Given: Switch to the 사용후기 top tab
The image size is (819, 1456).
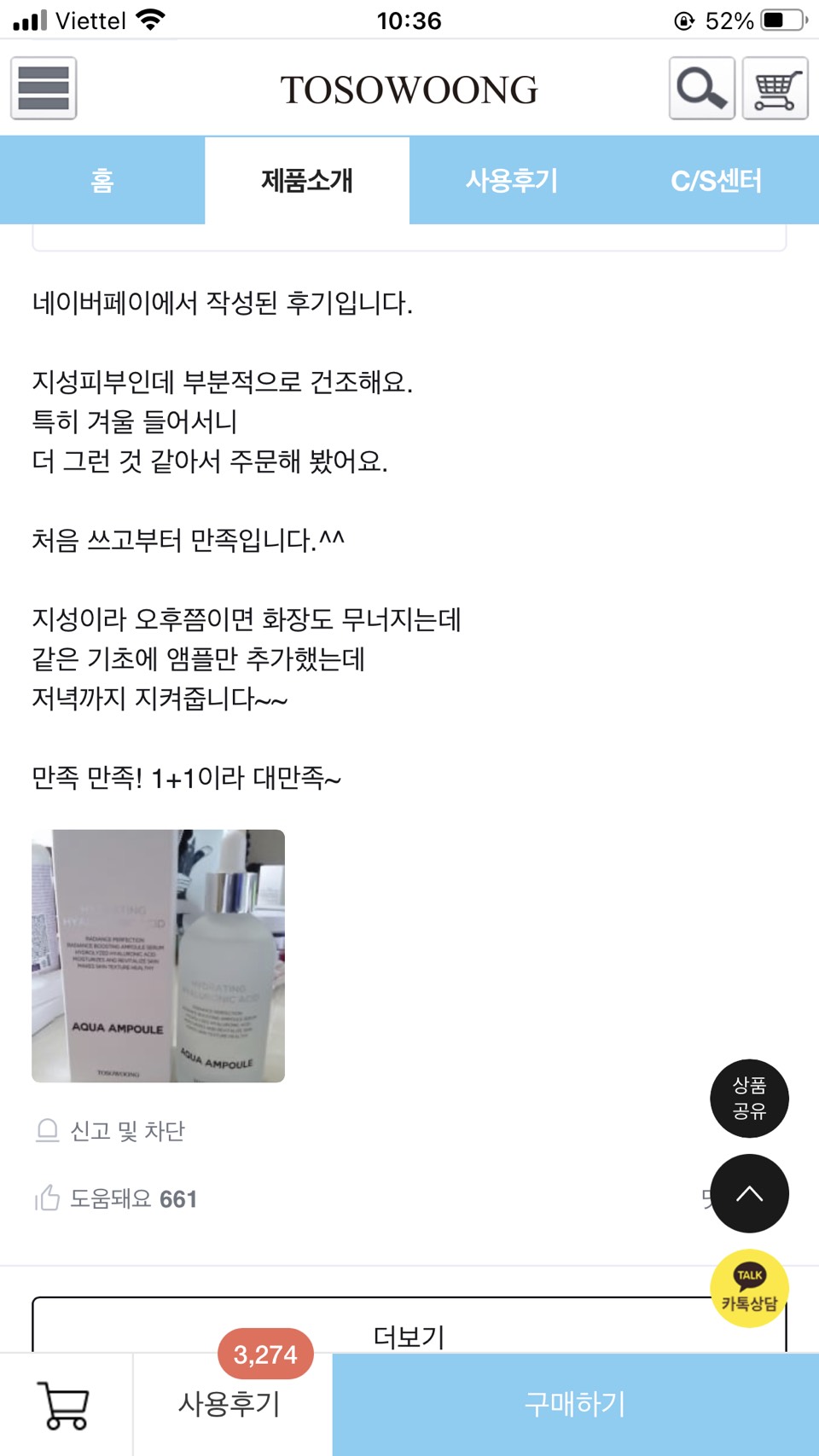Looking at the screenshot, I should click(512, 181).
